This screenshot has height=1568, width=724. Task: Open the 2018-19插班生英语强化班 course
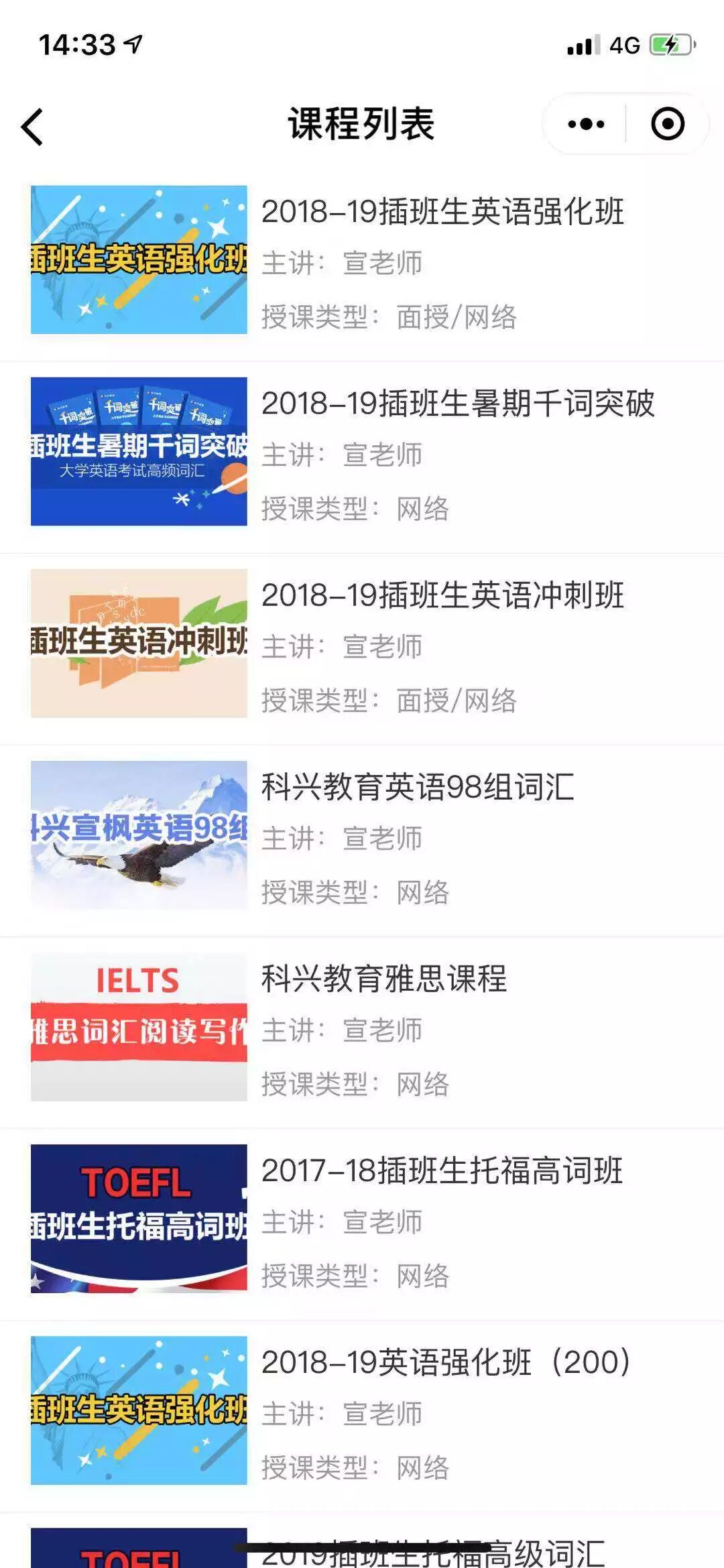coord(442,213)
